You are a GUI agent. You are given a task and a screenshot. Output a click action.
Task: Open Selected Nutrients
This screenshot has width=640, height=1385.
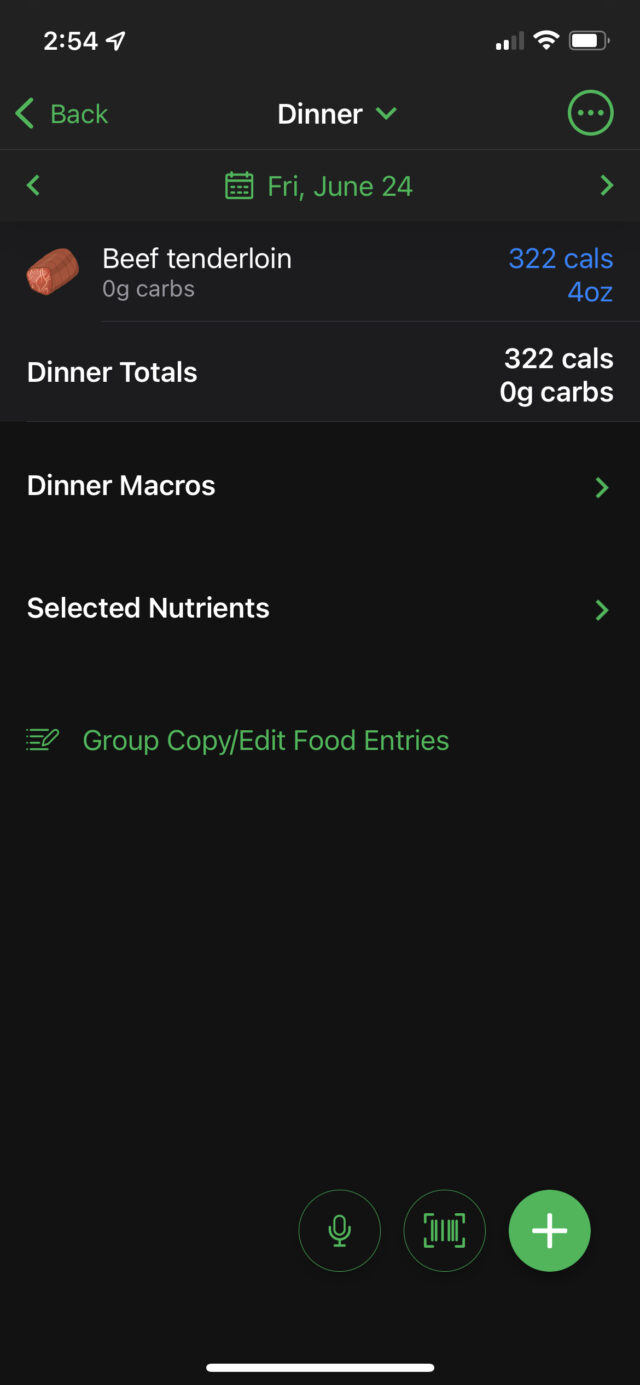pos(320,608)
